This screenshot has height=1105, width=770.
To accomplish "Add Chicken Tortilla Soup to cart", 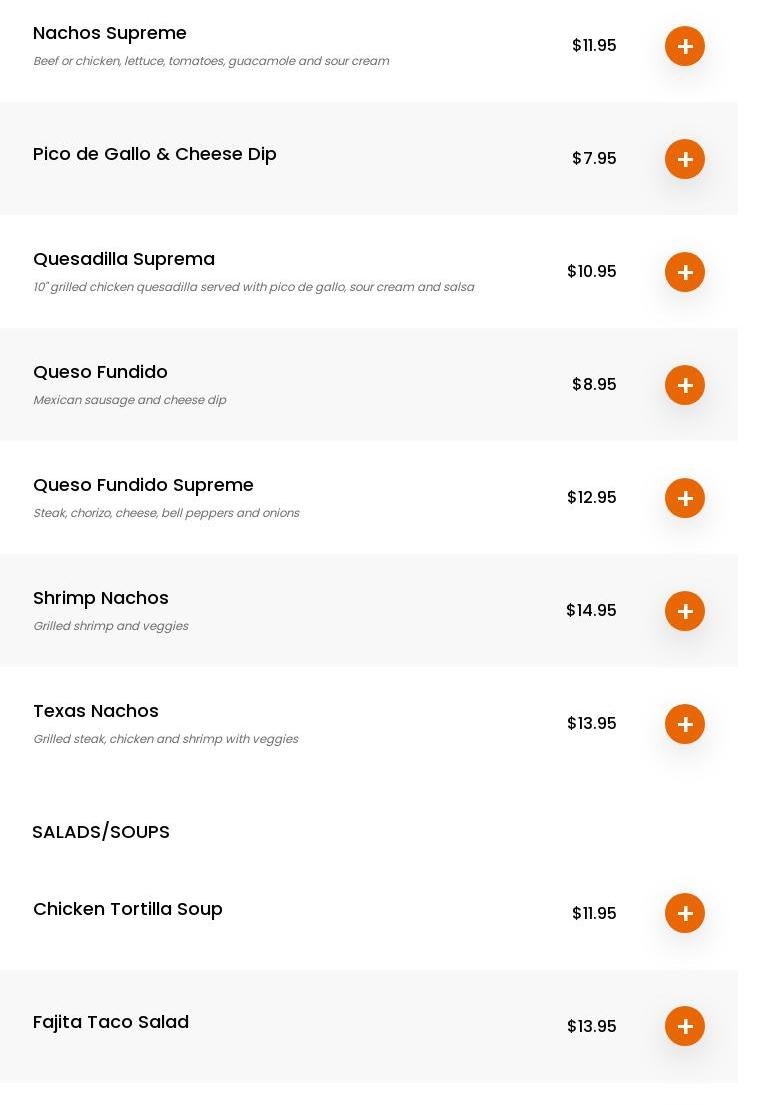I will [685, 913].
